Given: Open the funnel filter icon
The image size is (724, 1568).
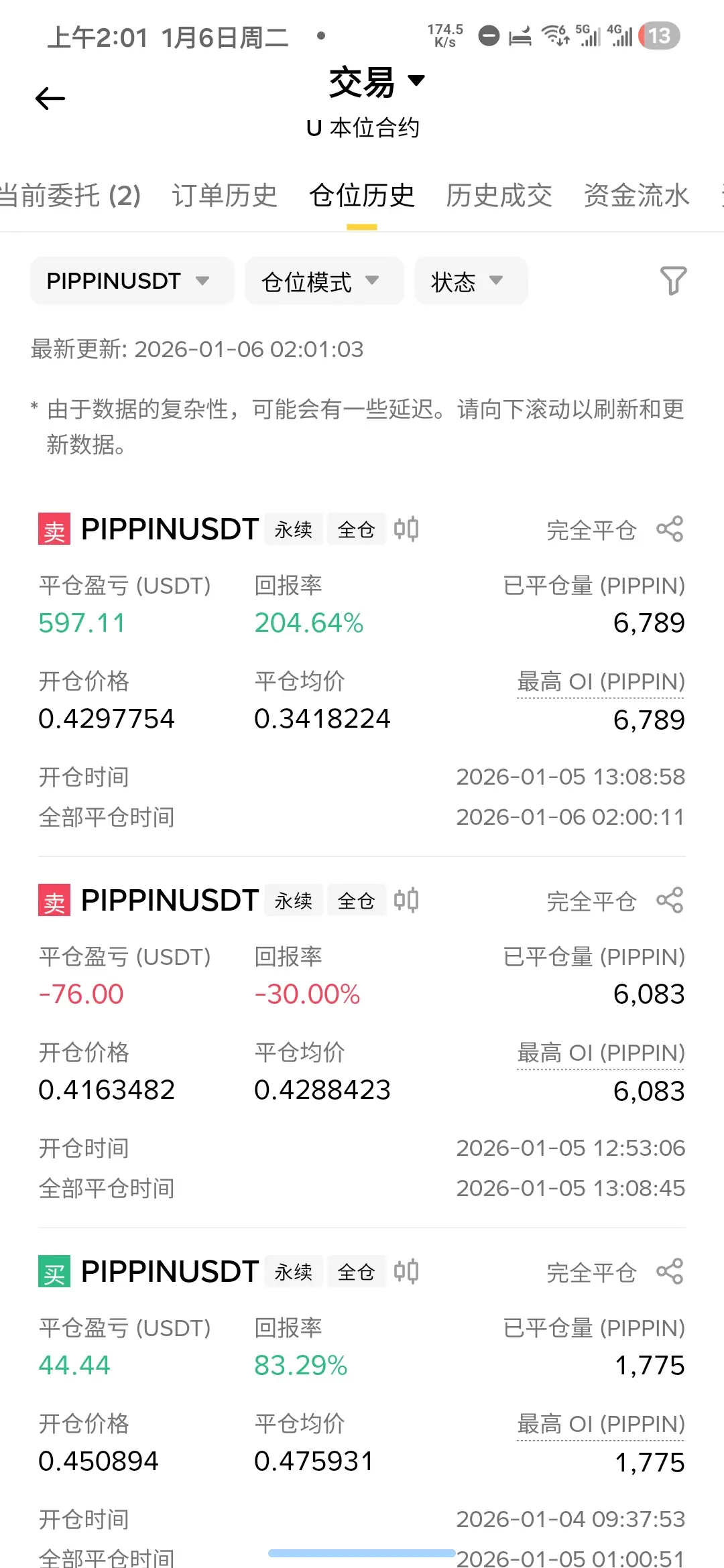Looking at the screenshot, I should (673, 281).
